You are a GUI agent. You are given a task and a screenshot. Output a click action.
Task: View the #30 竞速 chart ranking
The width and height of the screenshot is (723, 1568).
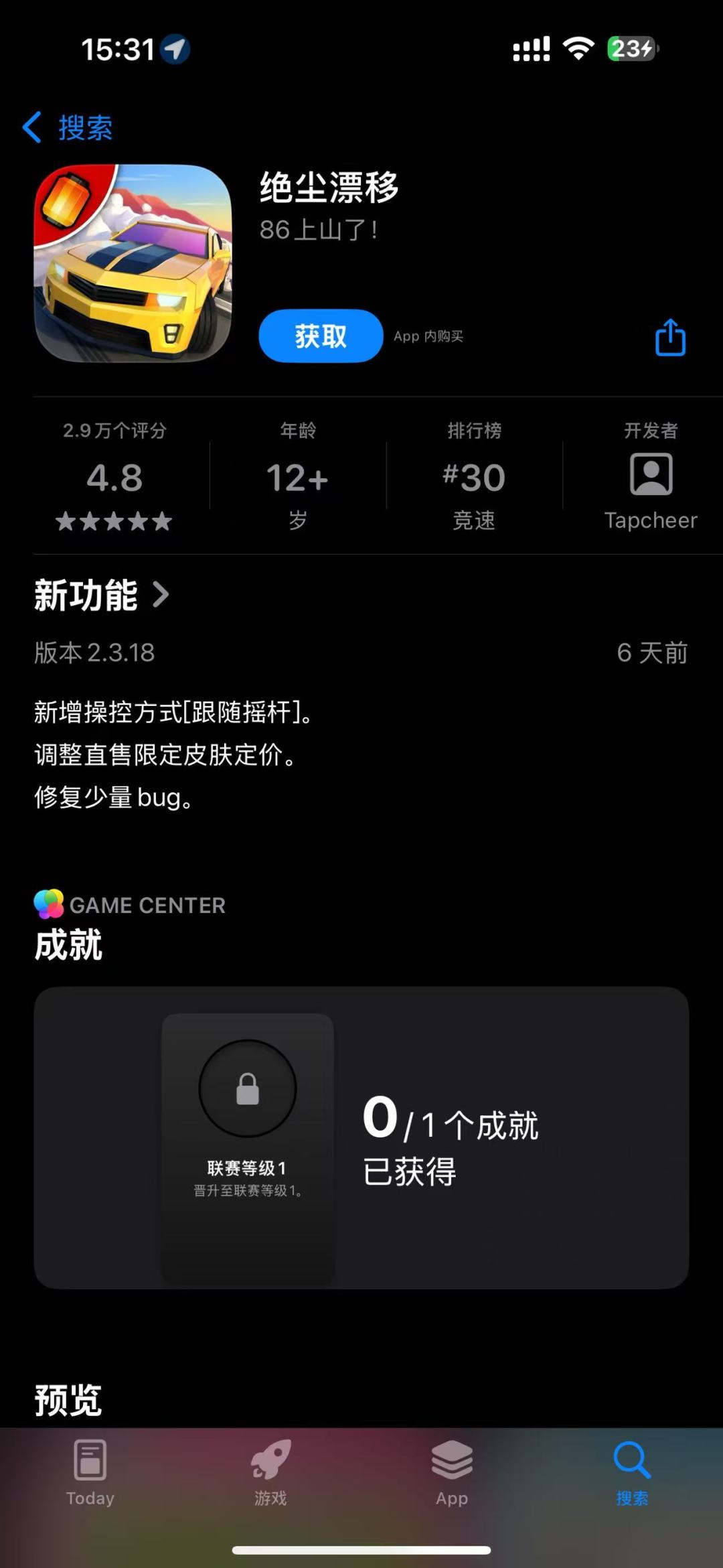(474, 477)
